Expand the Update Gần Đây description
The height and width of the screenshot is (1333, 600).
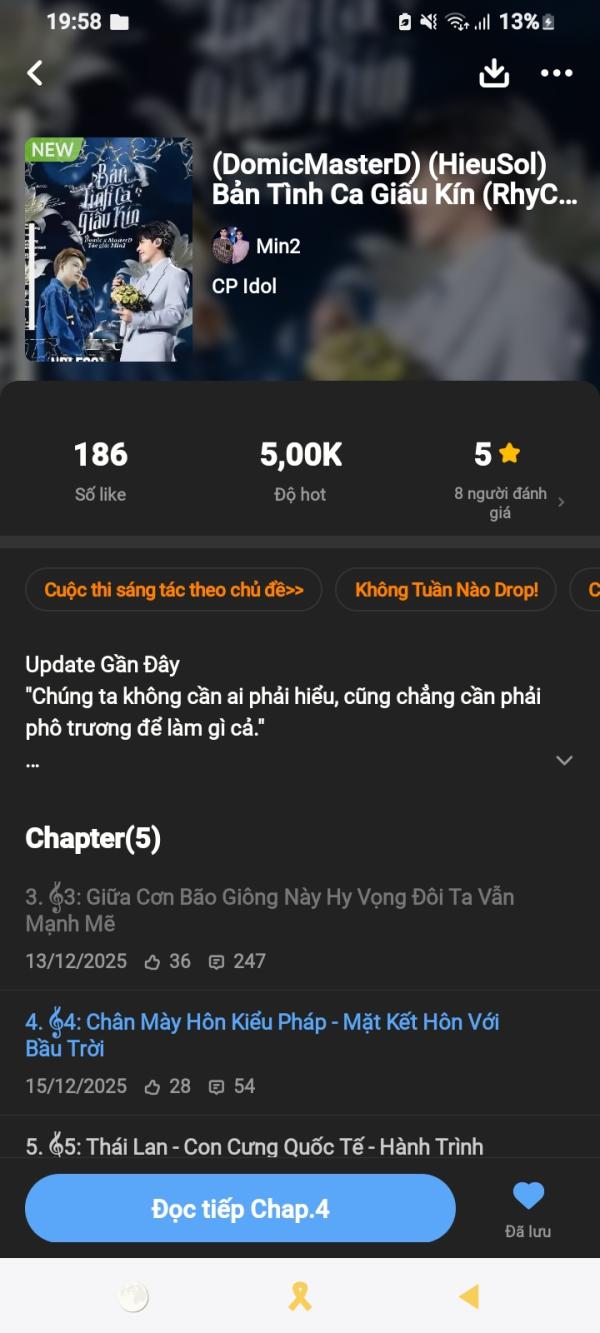point(564,760)
